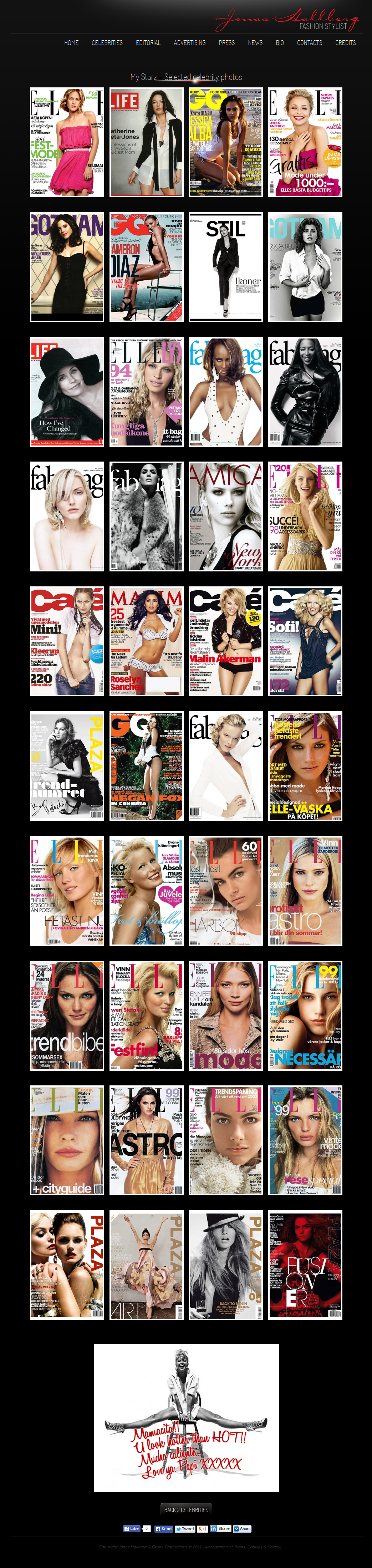Tweet this page

(x=185, y=1528)
